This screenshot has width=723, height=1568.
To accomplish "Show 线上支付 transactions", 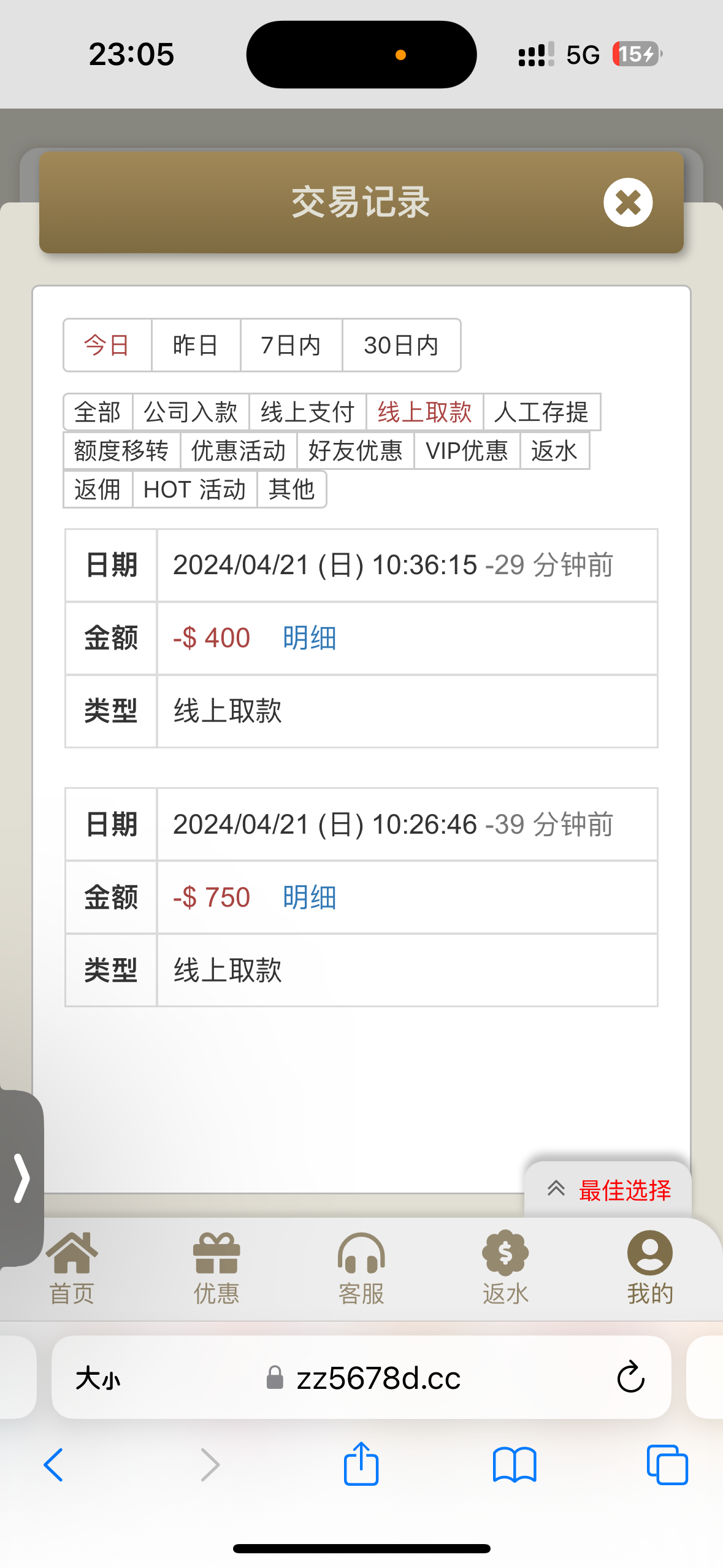I will pyautogui.click(x=307, y=412).
